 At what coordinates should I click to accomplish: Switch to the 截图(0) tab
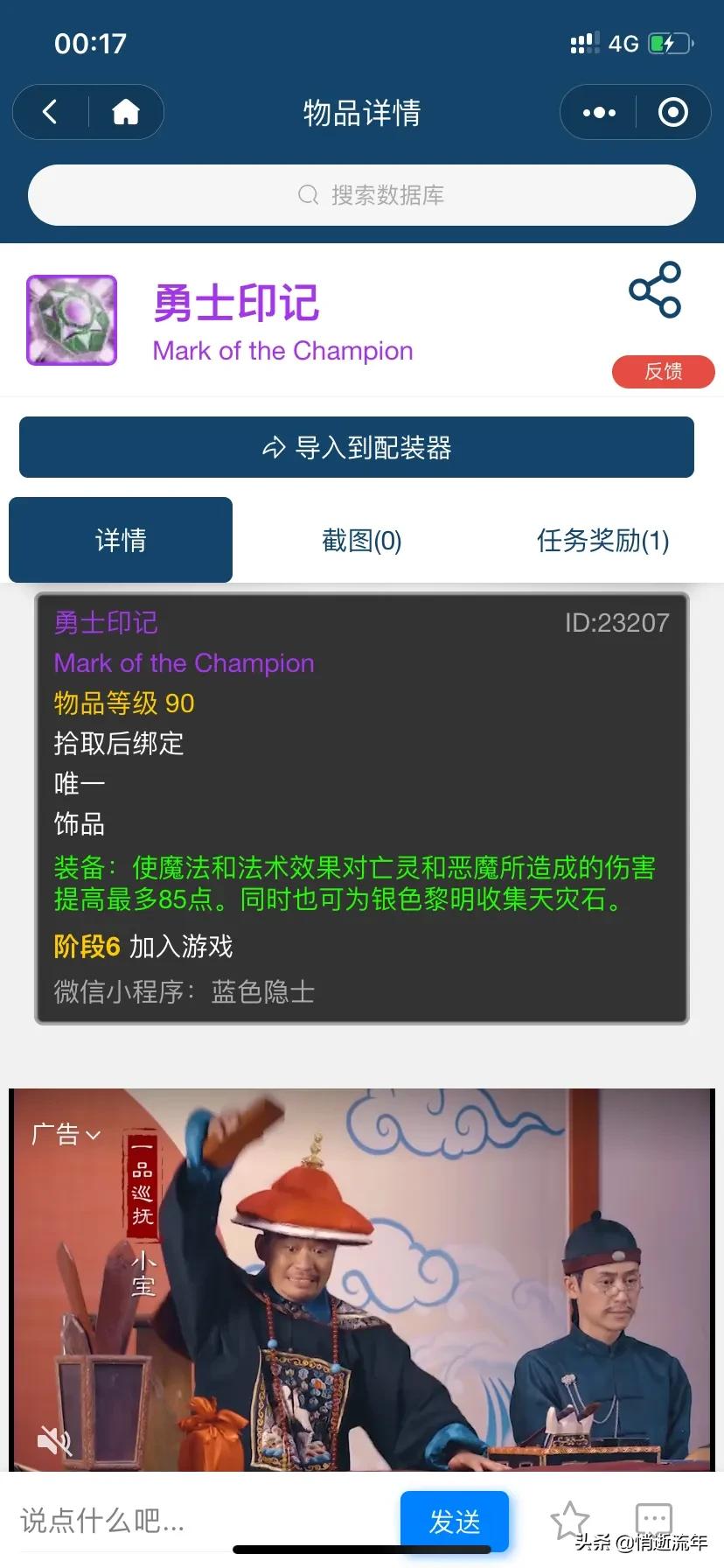[x=361, y=541]
